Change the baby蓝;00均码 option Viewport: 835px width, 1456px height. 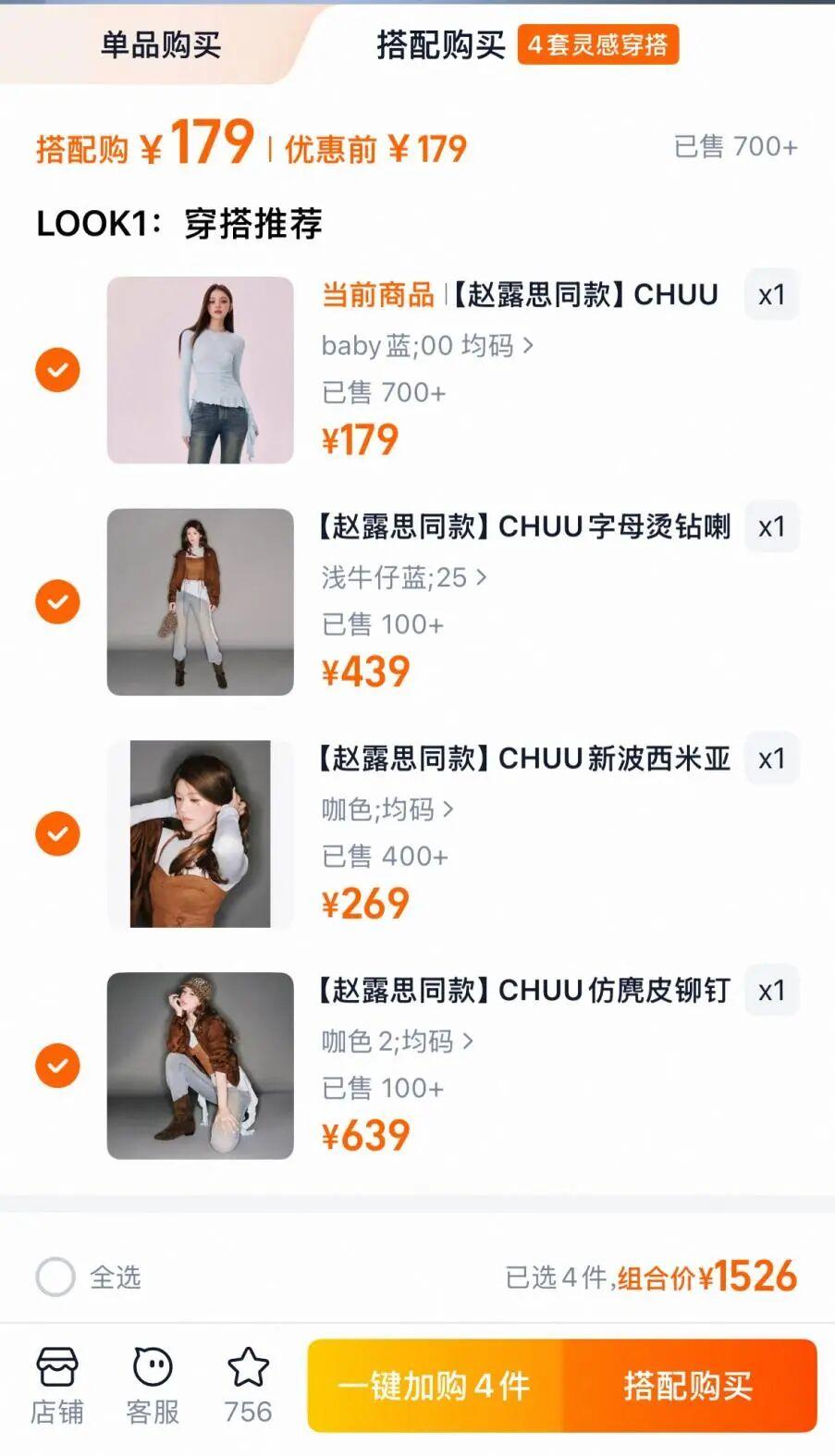(427, 346)
